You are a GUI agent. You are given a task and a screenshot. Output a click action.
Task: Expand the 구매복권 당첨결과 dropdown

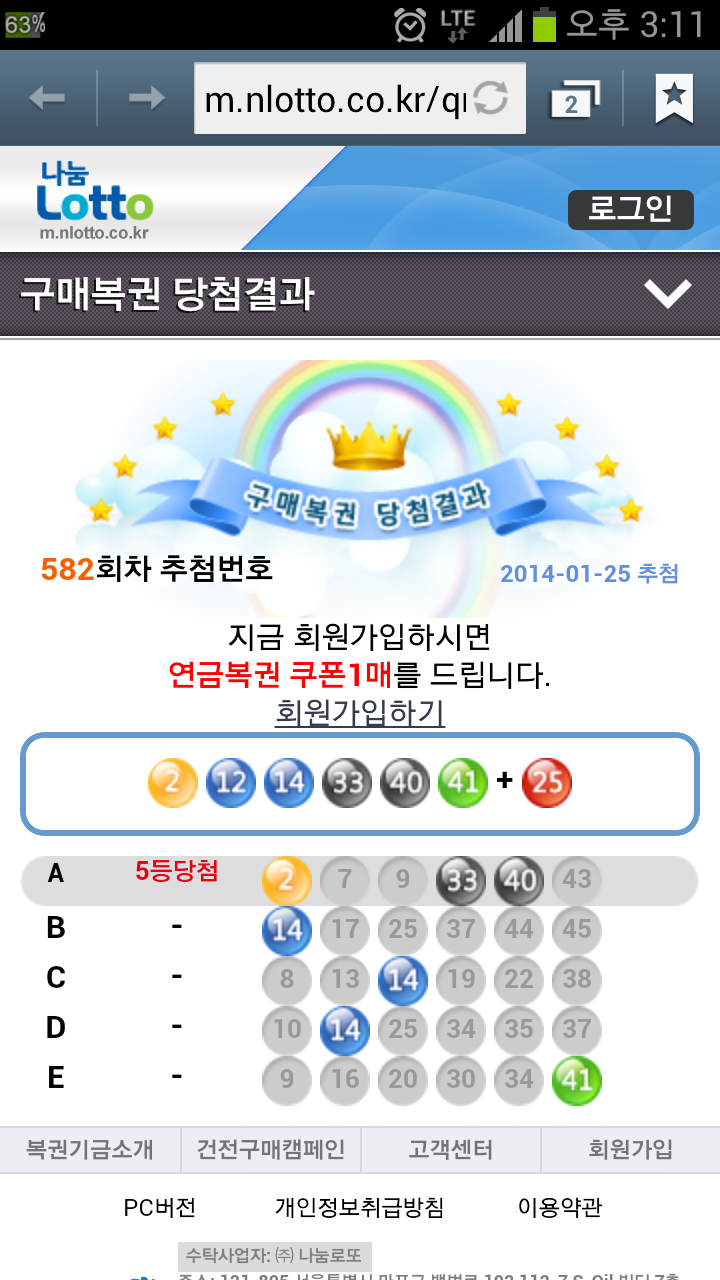pyautogui.click(x=667, y=294)
